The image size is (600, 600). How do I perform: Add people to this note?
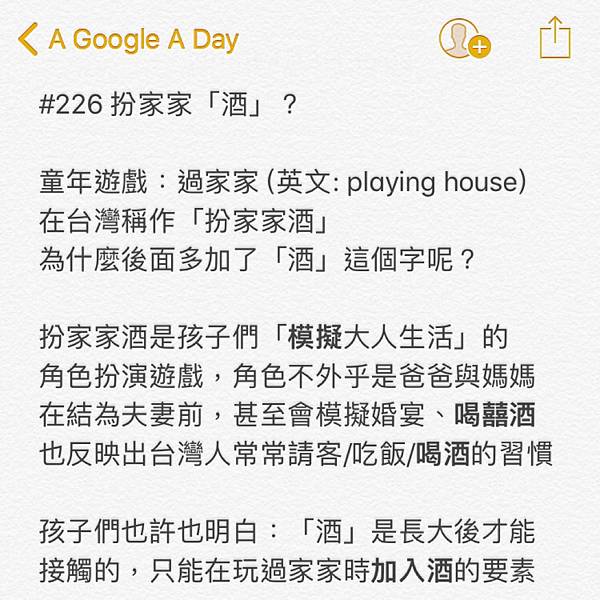463,40
